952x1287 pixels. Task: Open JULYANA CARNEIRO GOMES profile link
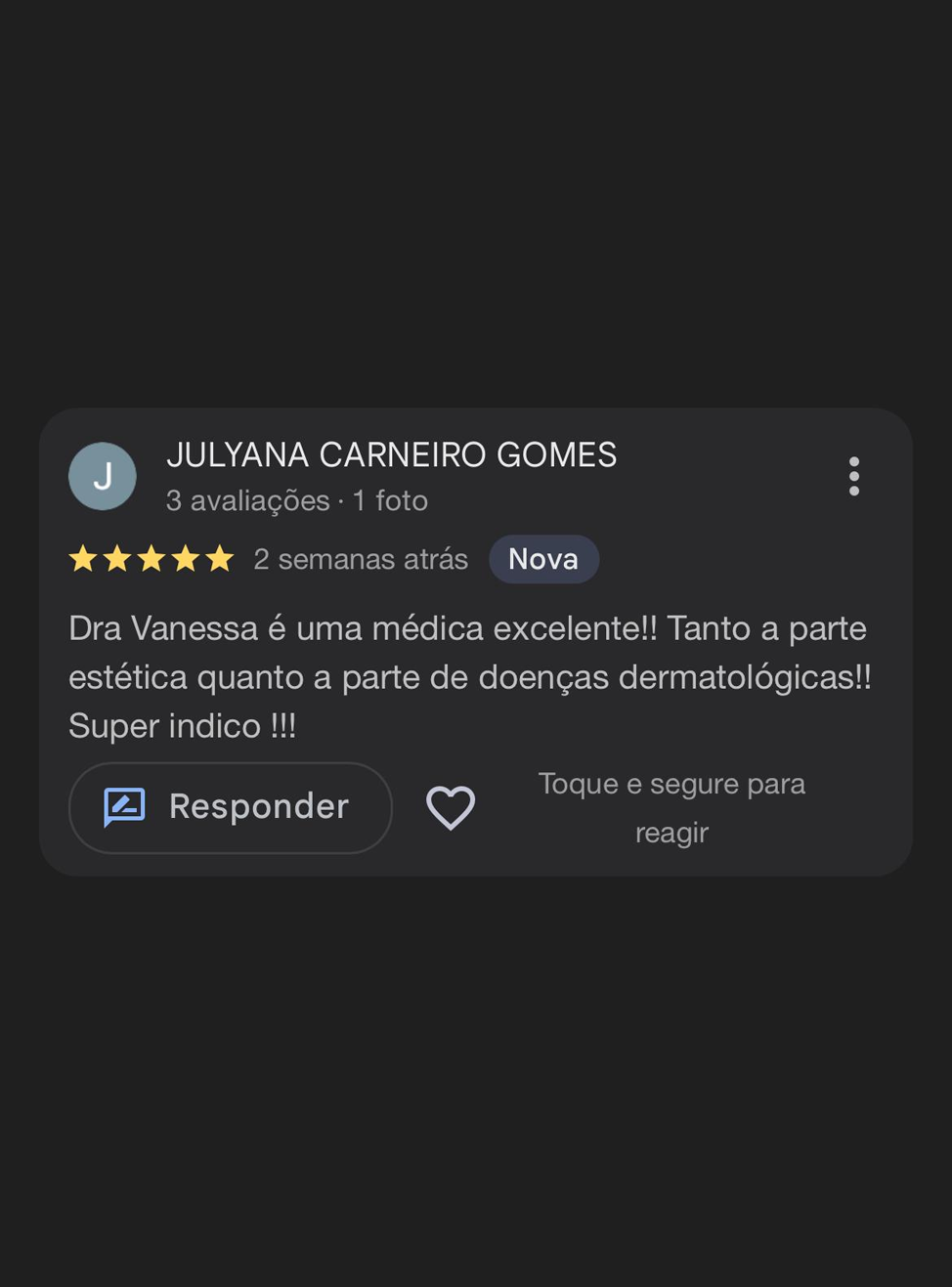391,453
